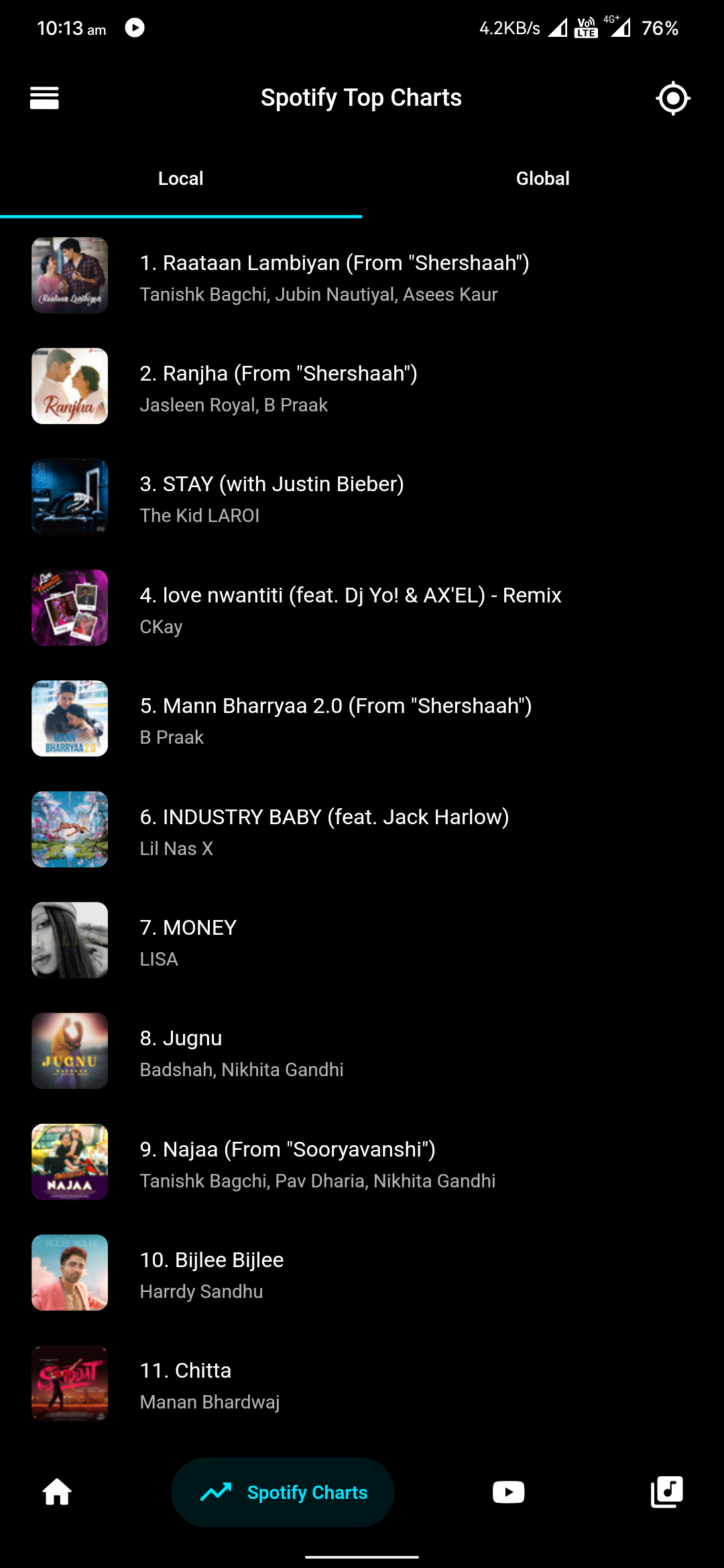Select the Local charts tab

(180, 179)
